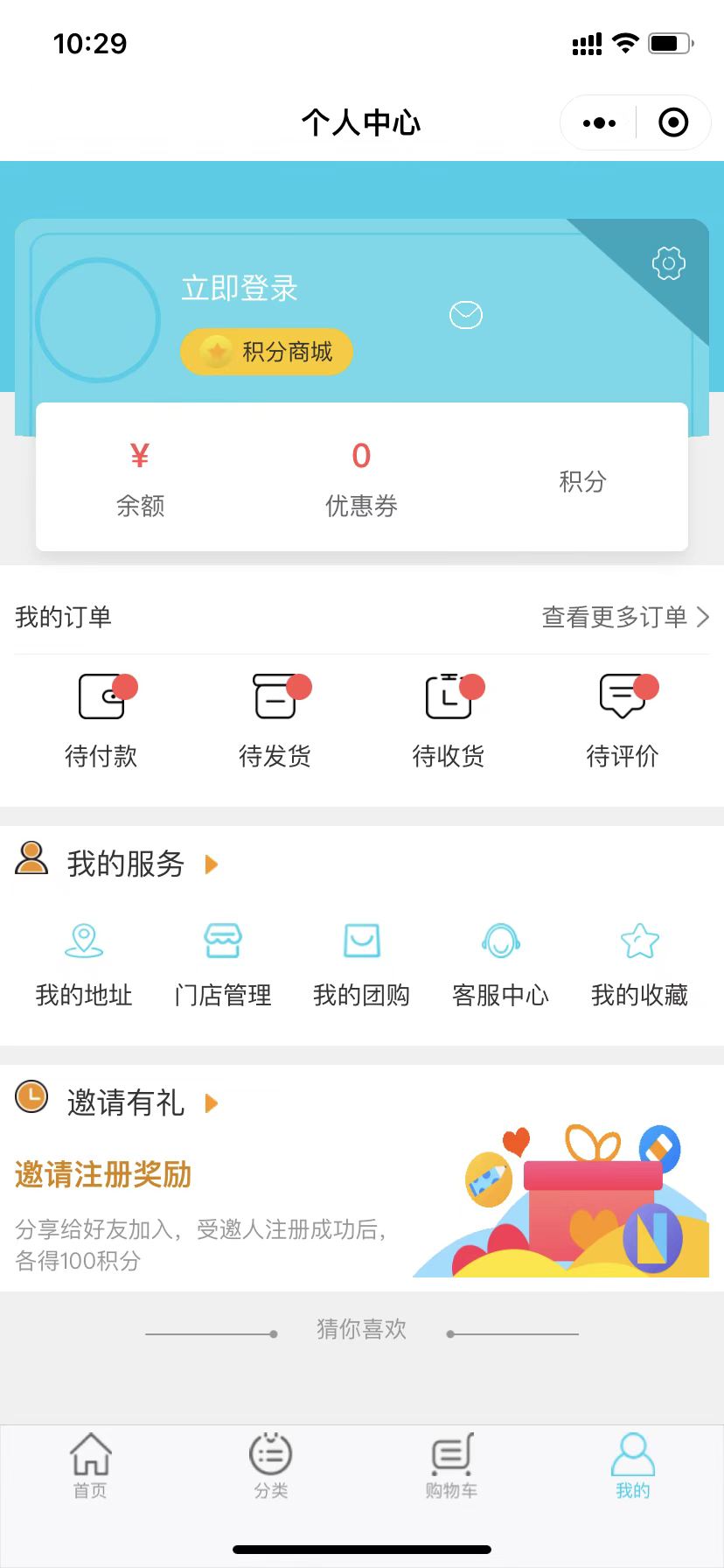Open the 积分商城 points mall

point(267,352)
